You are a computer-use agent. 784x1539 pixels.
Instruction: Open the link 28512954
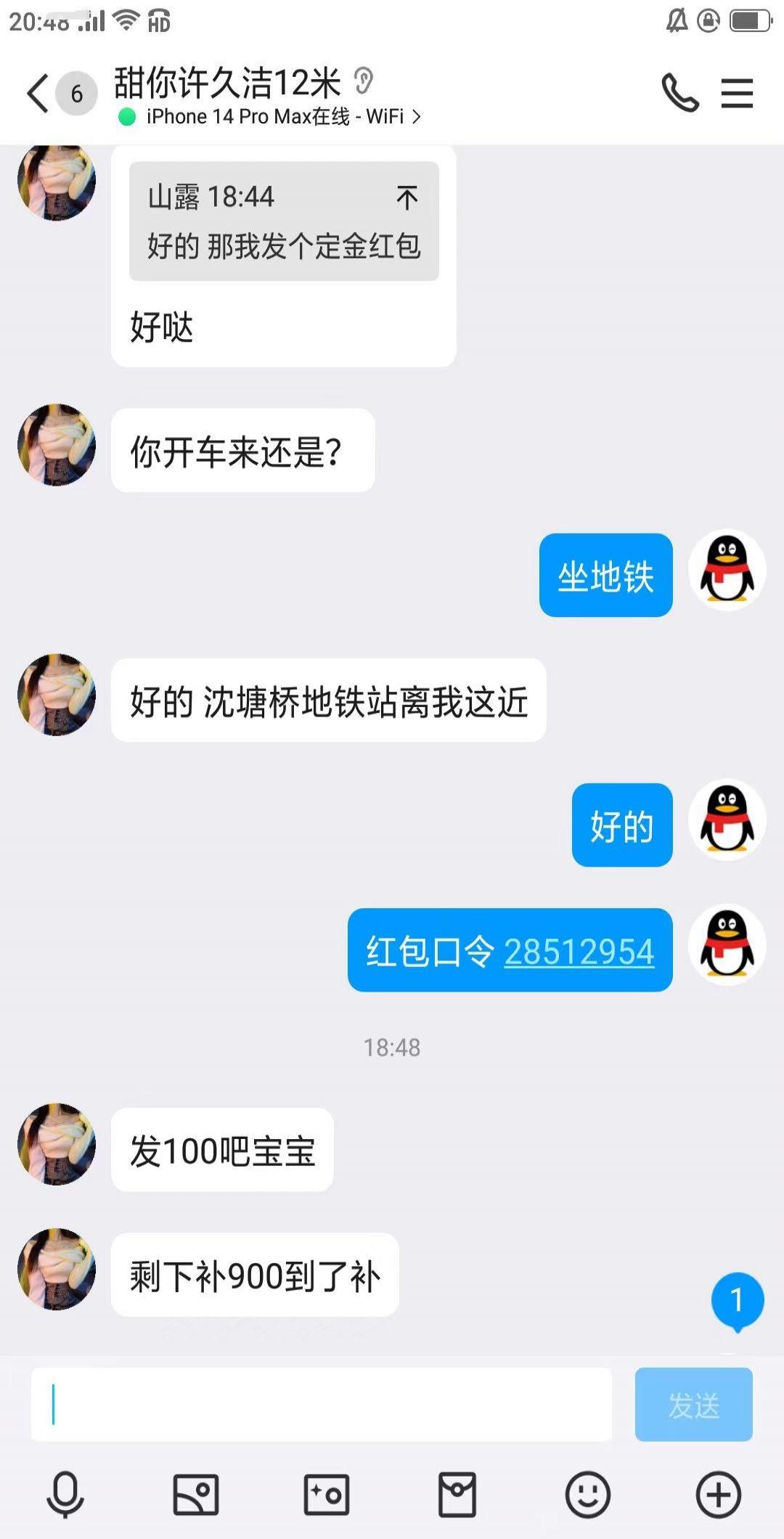click(579, 951)
